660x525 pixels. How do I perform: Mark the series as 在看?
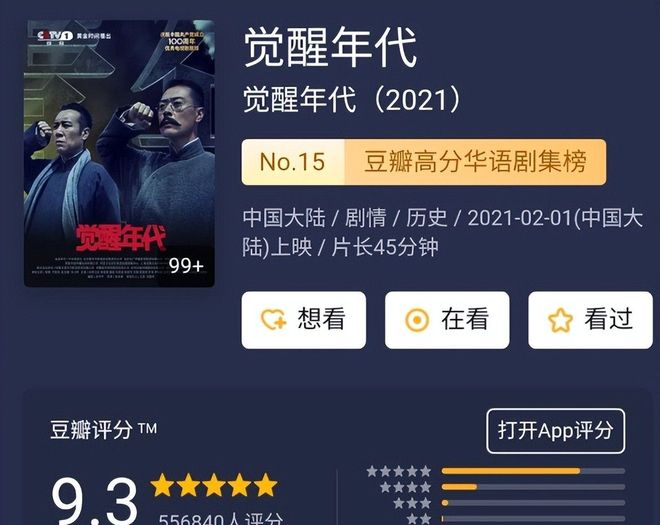[x=447, y=320]
